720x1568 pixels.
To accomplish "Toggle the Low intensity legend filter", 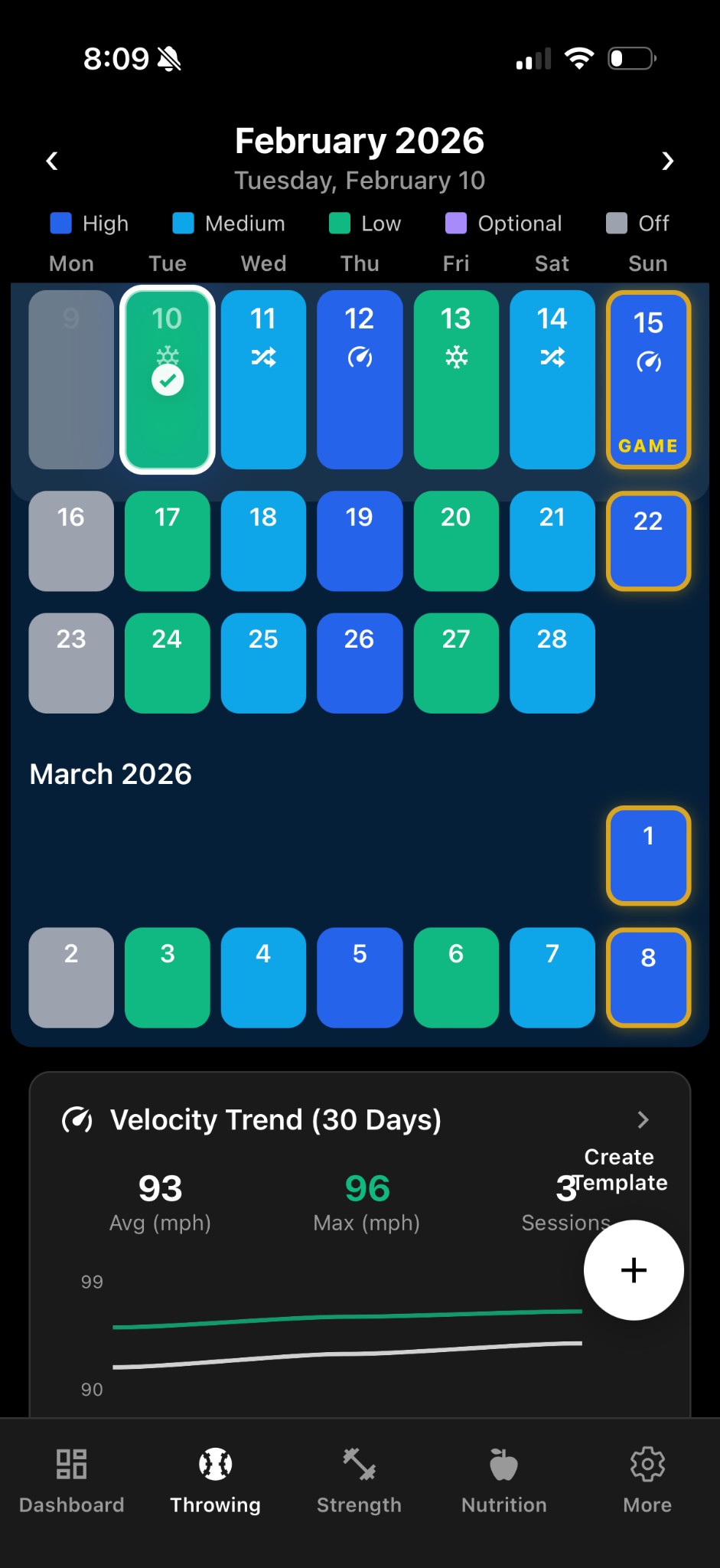I will click(x=339, y=224).
